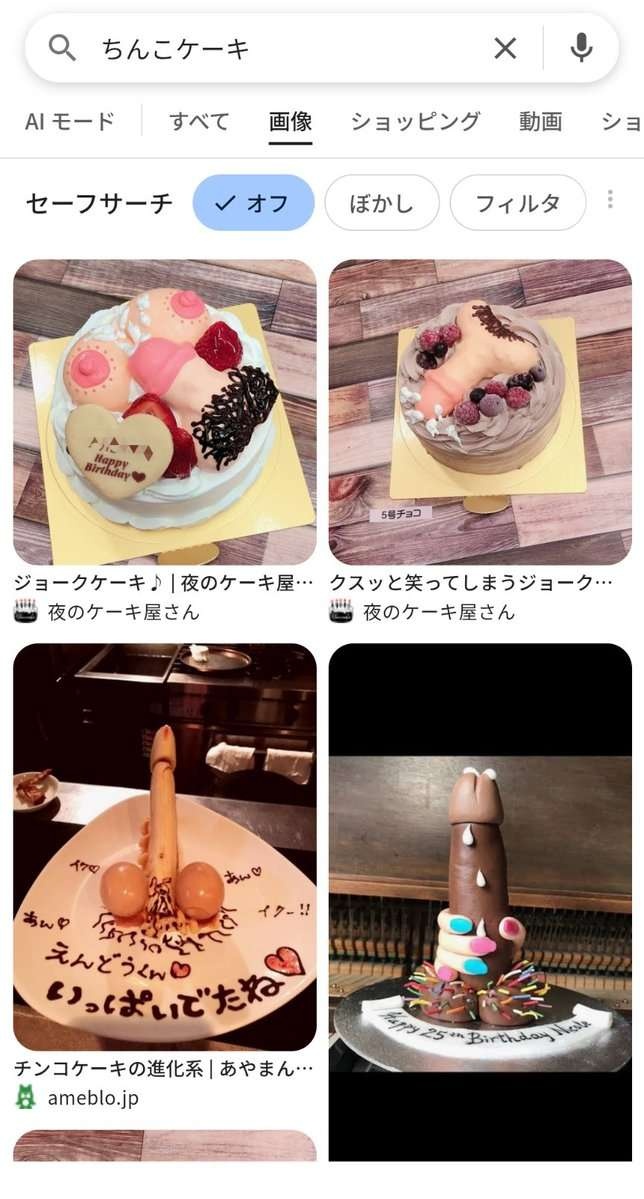This screenshot has width=644, height=1199.
Task: Switch to the AI モード tab
Action: (x=70, y=122)
